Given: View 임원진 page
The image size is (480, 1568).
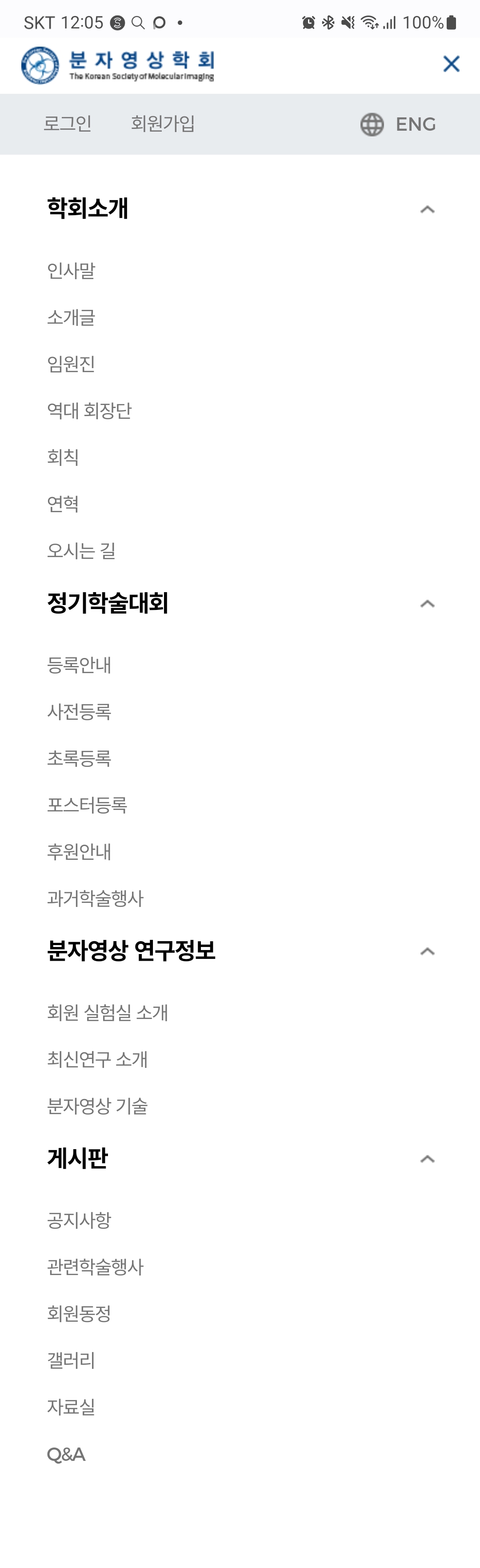Looking at the screenshot, I should (x=71, y=364).
